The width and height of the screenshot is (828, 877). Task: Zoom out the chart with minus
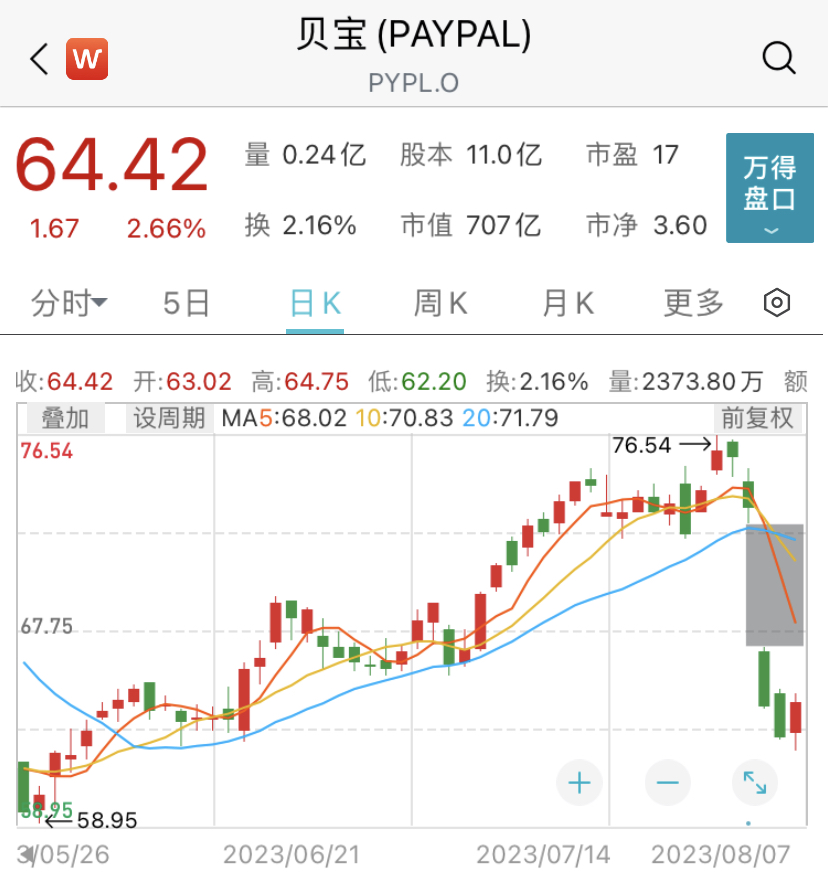tap(668, 782)
